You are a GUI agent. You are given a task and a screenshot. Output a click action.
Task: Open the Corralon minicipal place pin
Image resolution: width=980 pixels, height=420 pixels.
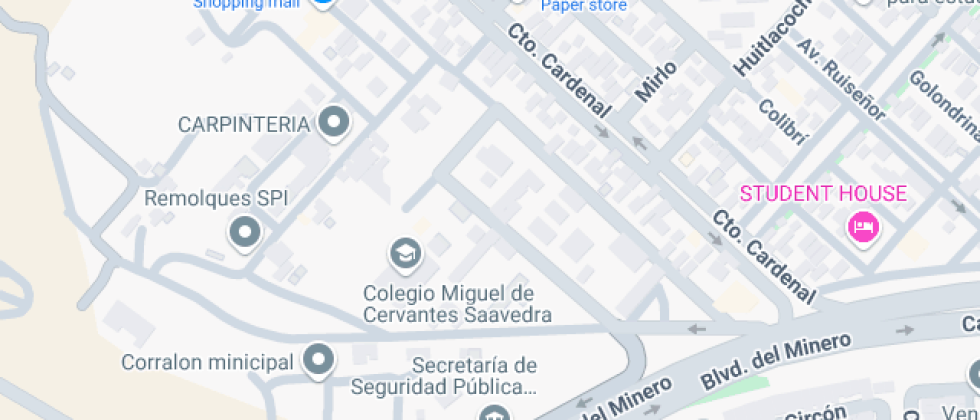319,361
